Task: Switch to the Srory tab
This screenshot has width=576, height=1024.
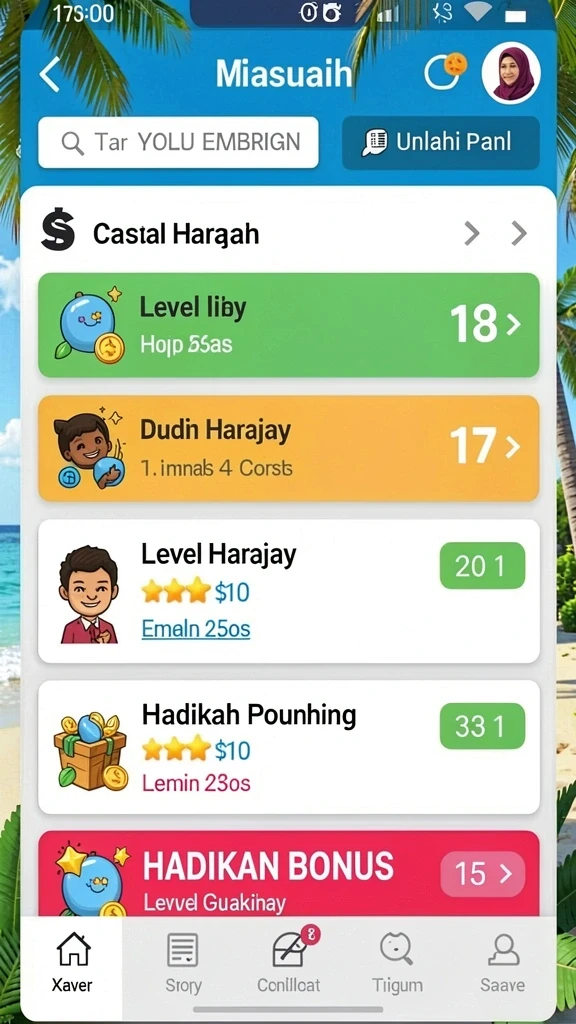Action: (x=183, y=962)
